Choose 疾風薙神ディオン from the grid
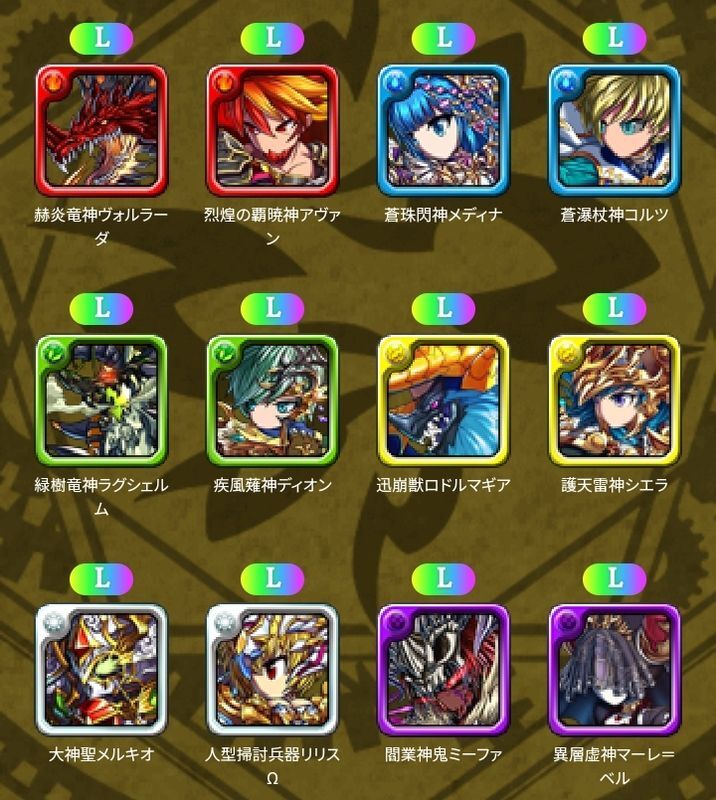716x800 pixels. point(272,400)
